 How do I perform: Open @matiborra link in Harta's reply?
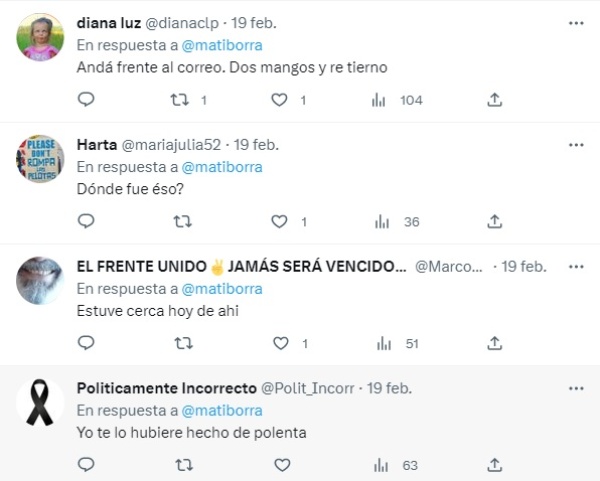222,167
